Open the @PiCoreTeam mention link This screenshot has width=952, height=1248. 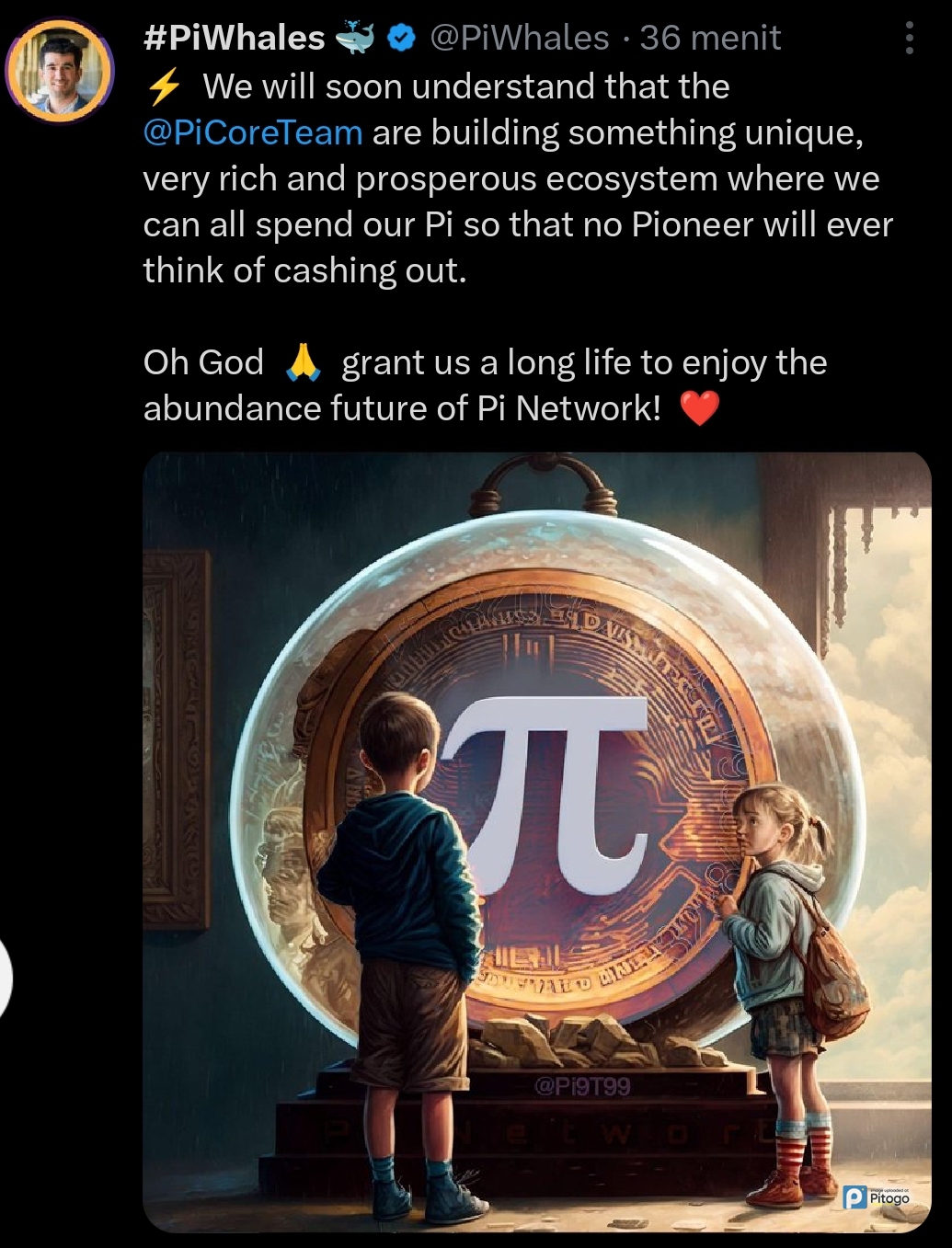click(253, 132)
